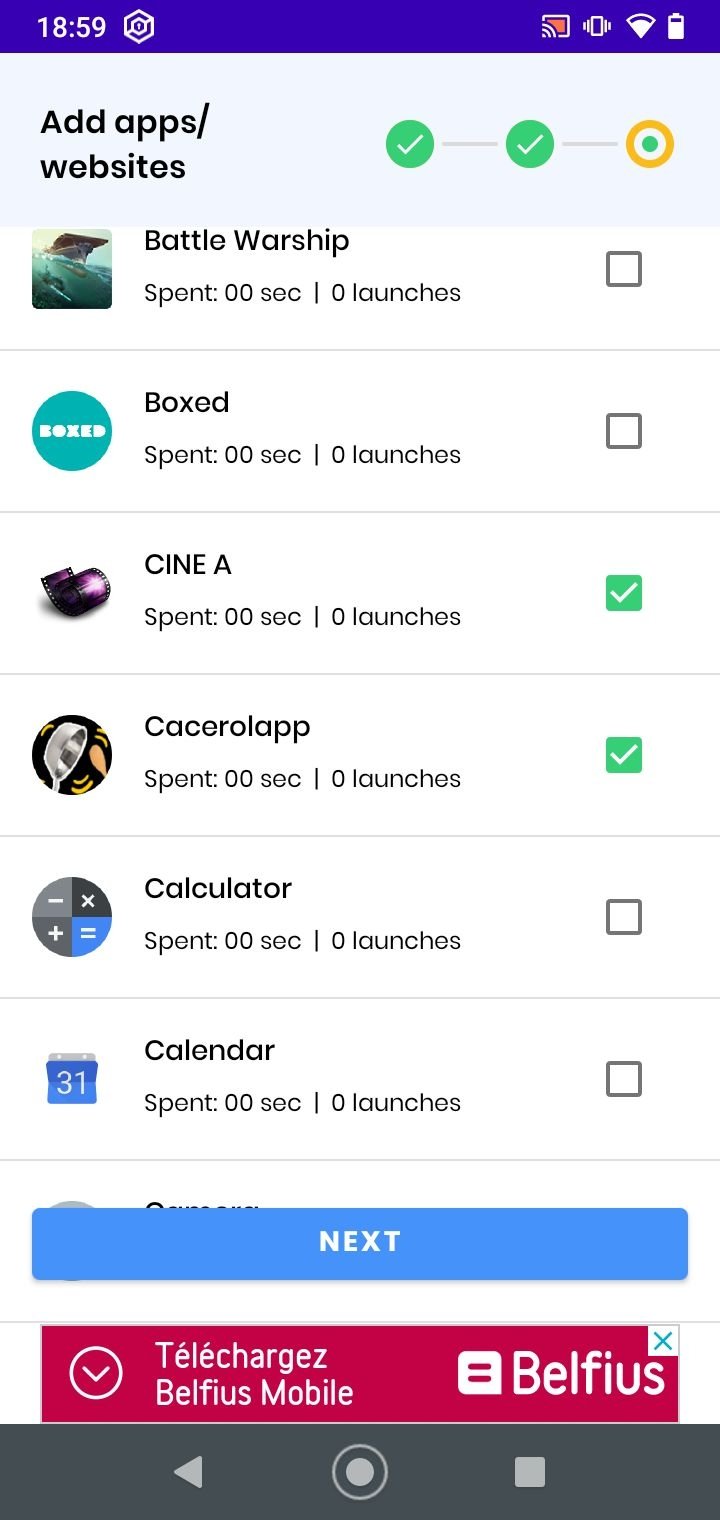Tick the Calculator checkbox
The image size is (720, 1520).
[x=624, y=917]
